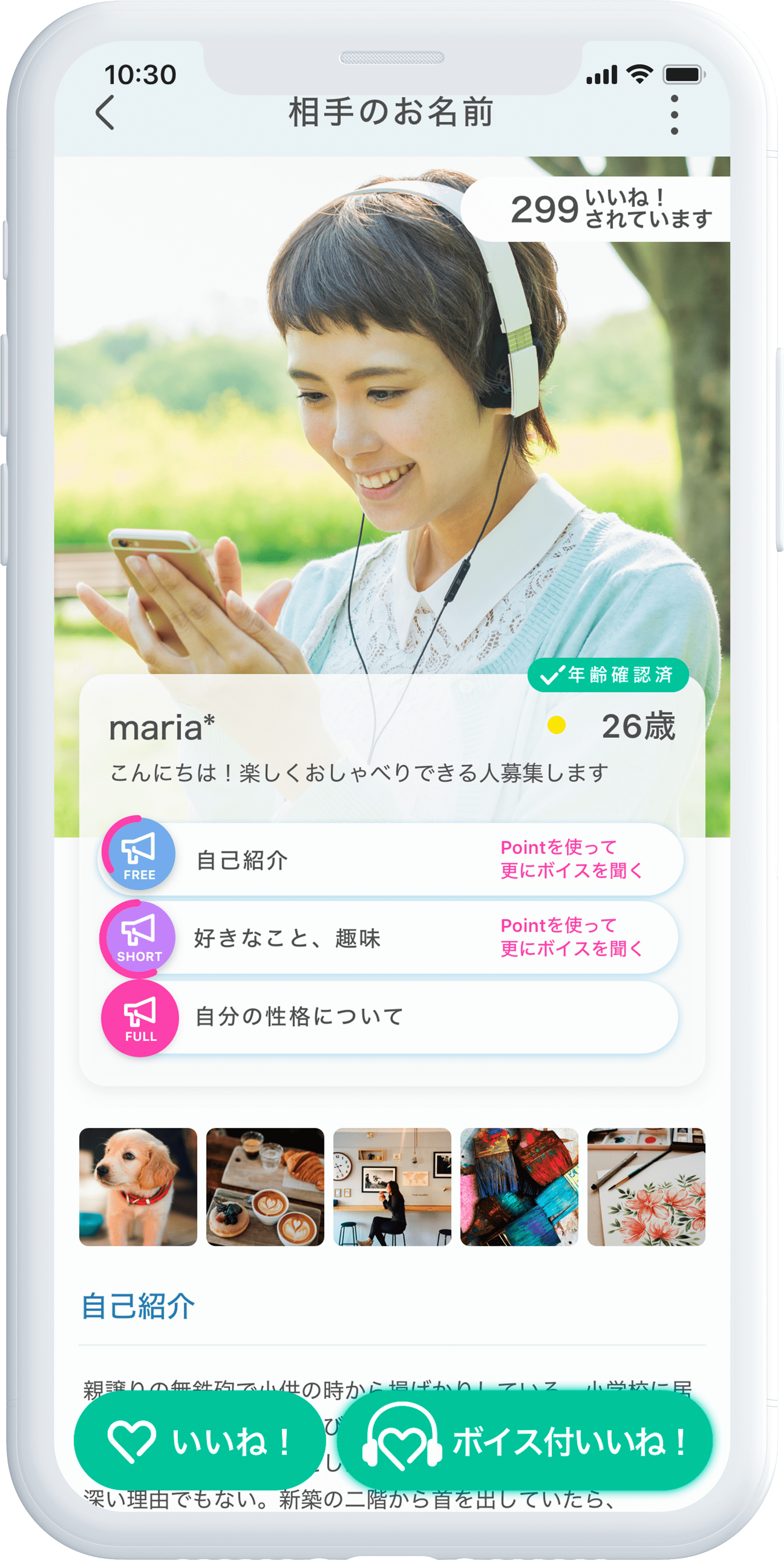Open the latte and croissant photo

(265, 1186)
